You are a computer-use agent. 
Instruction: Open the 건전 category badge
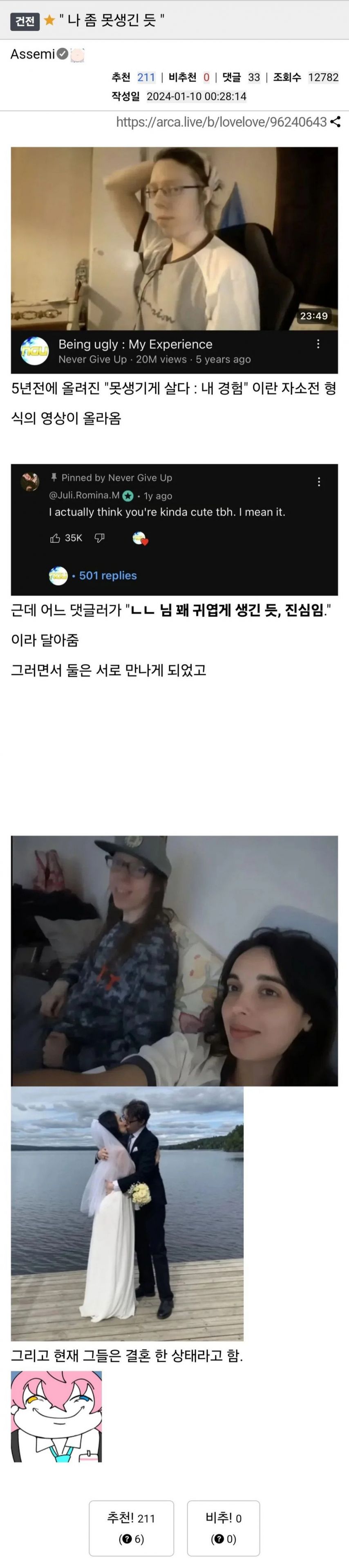25,21
